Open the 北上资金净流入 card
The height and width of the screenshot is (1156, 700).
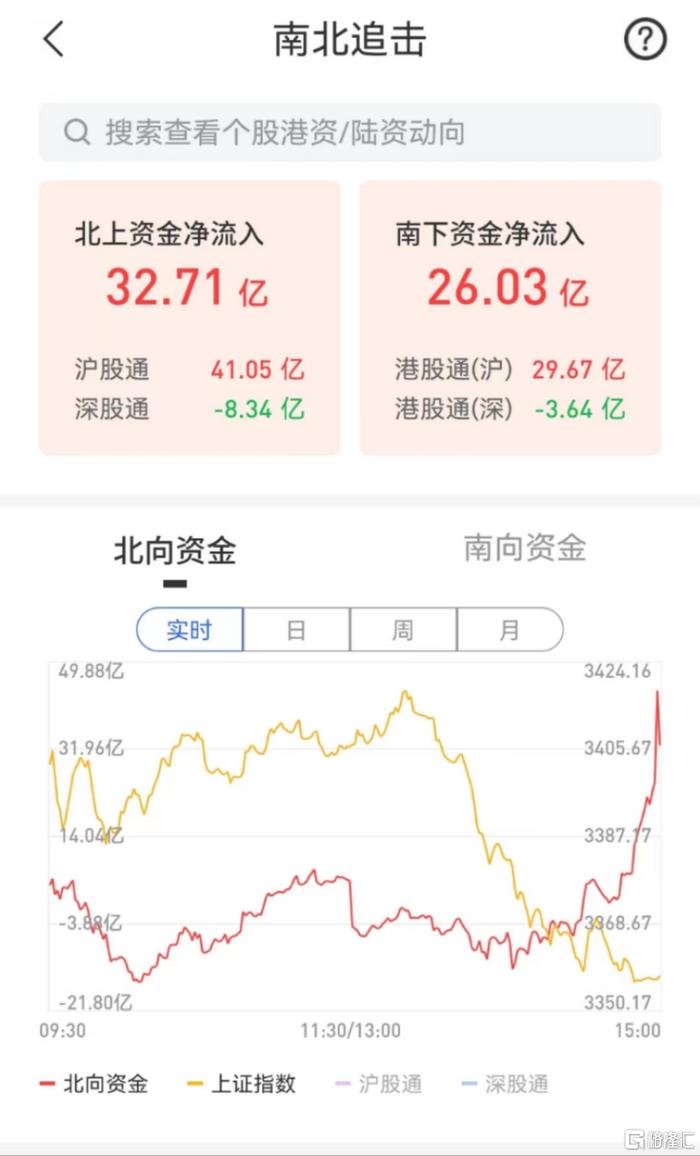coord(190,318)
